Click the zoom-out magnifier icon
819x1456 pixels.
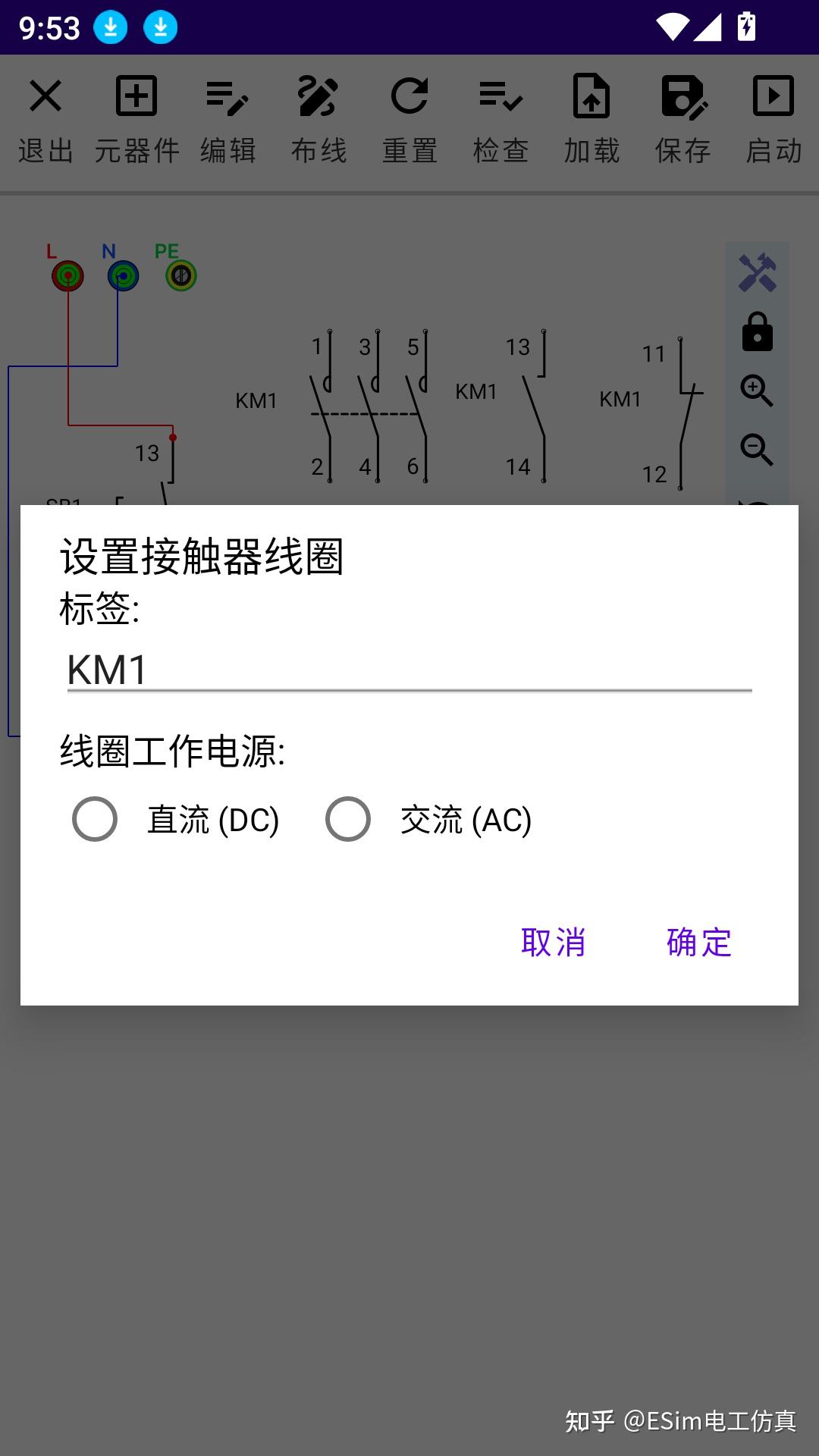click(757, 450)
